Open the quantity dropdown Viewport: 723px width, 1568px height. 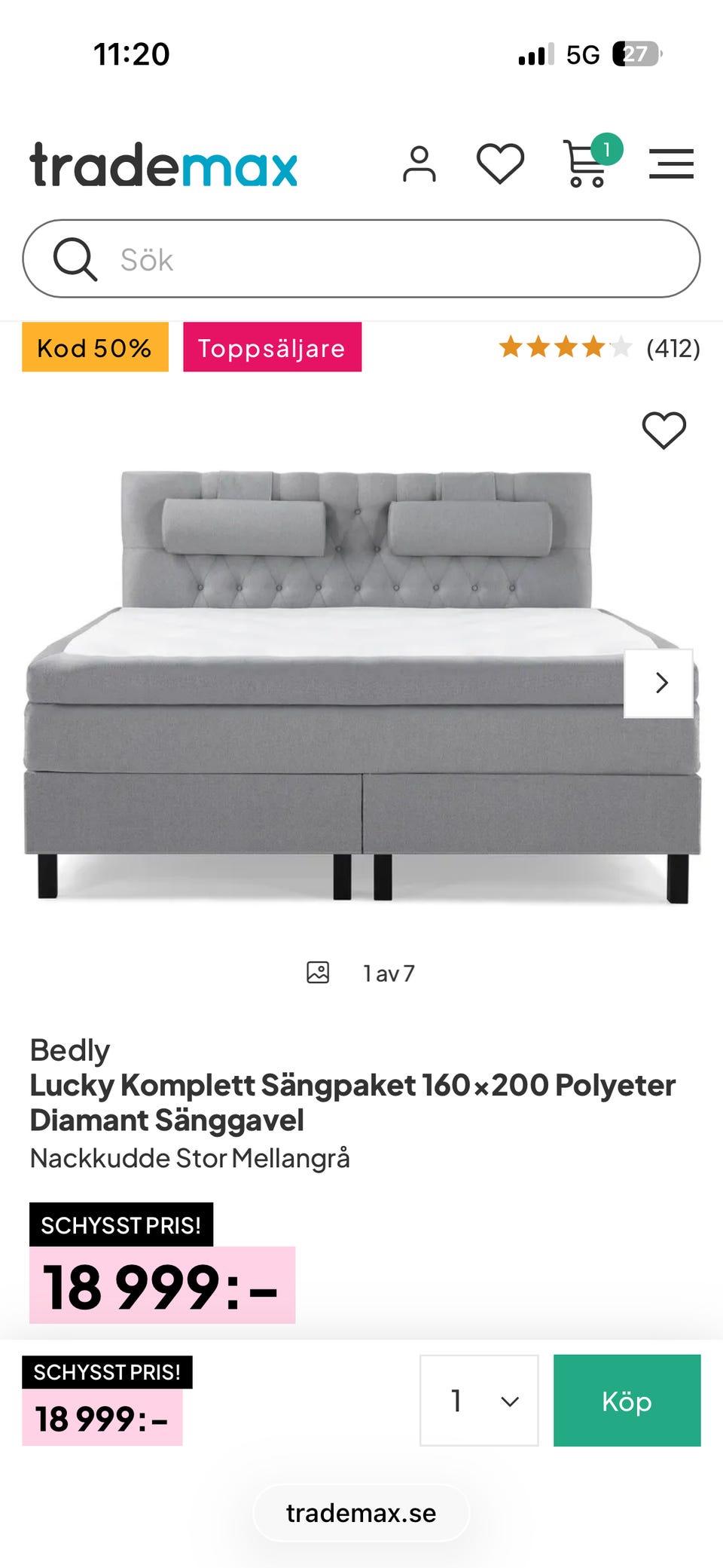click(479, 1400)
